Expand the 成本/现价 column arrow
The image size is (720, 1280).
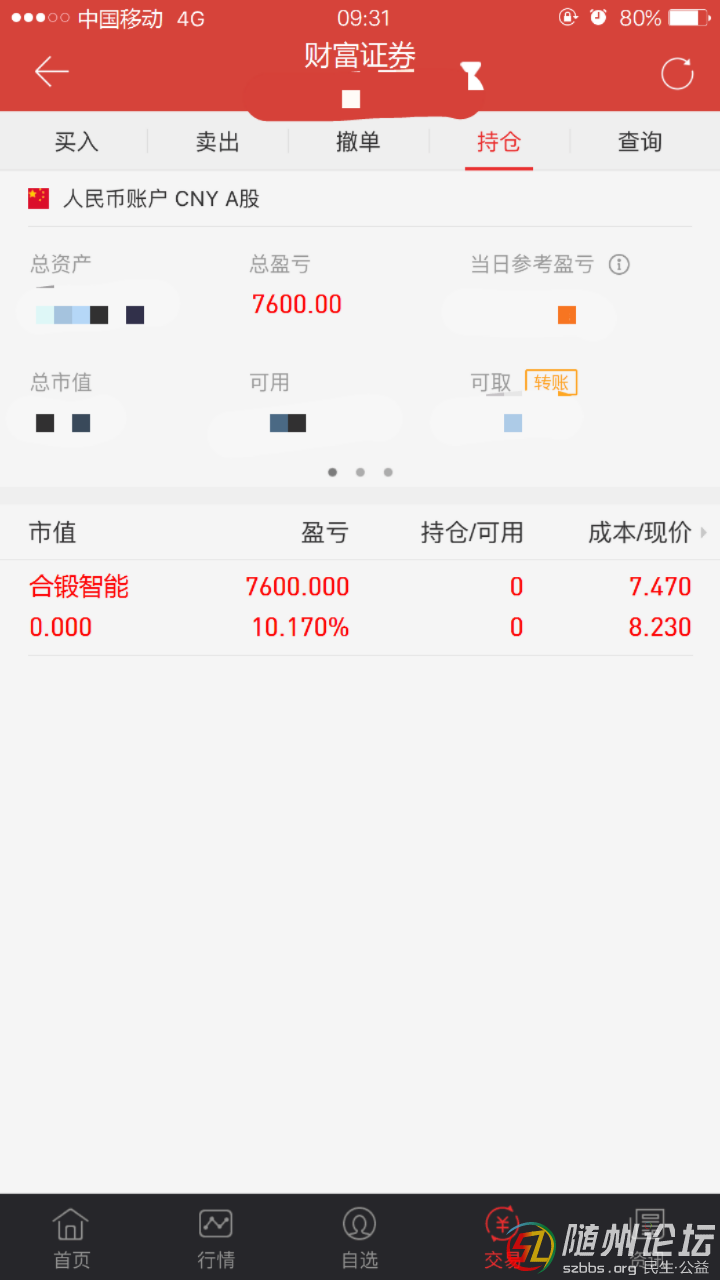[703, 533]
